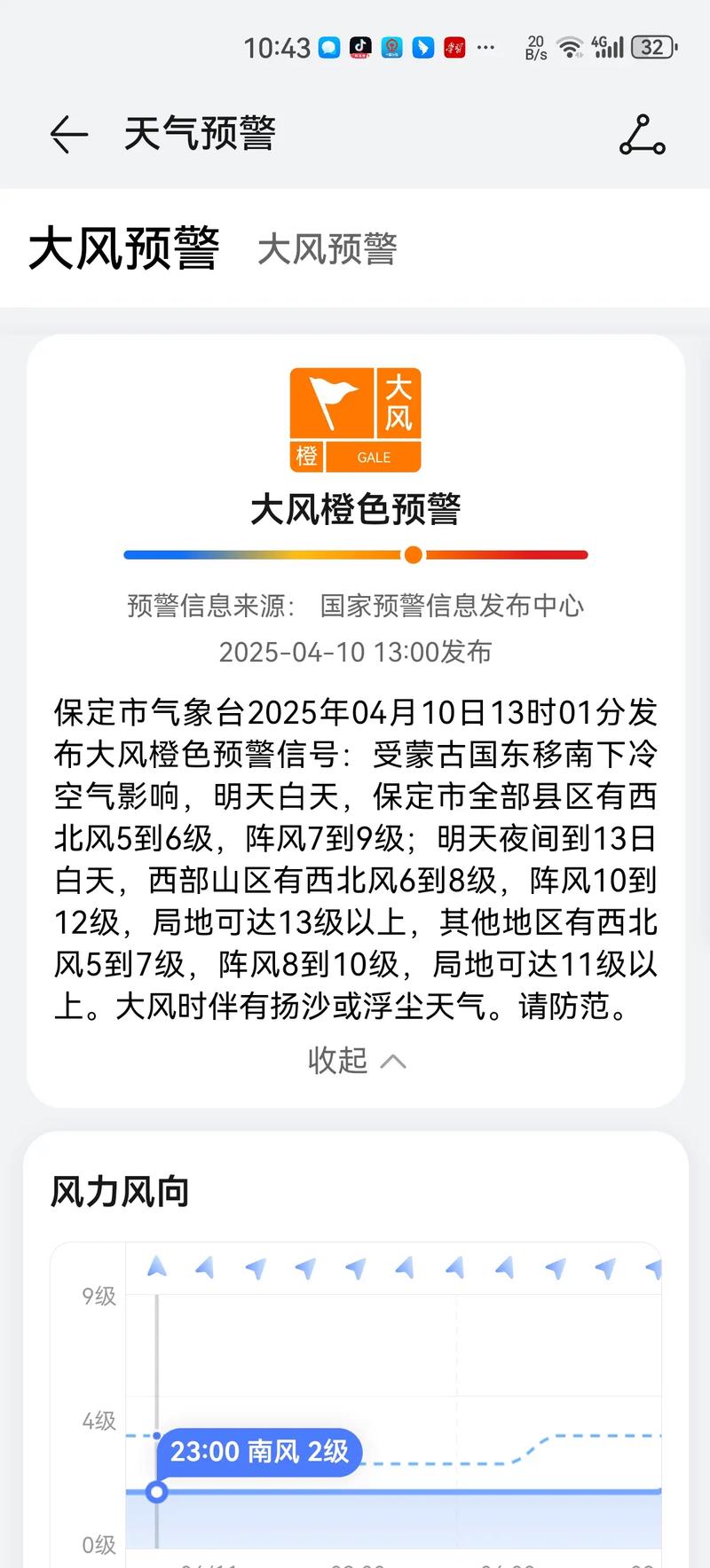The image size is (710, 1568).
Task: Tap the network speed indicator showing 20 B/s
Action: tap(534, 46)
